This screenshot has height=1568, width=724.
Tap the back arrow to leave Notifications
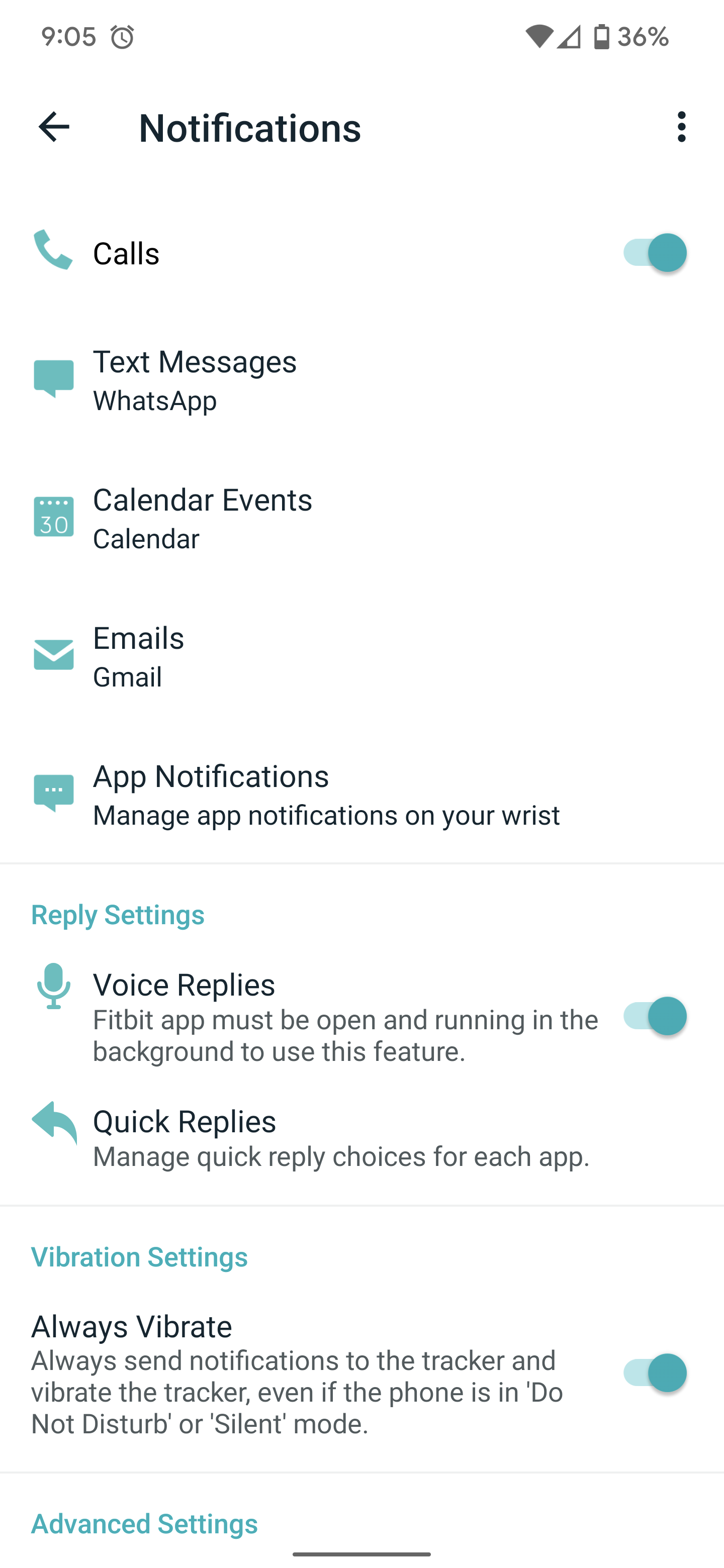tap(54, 127)
